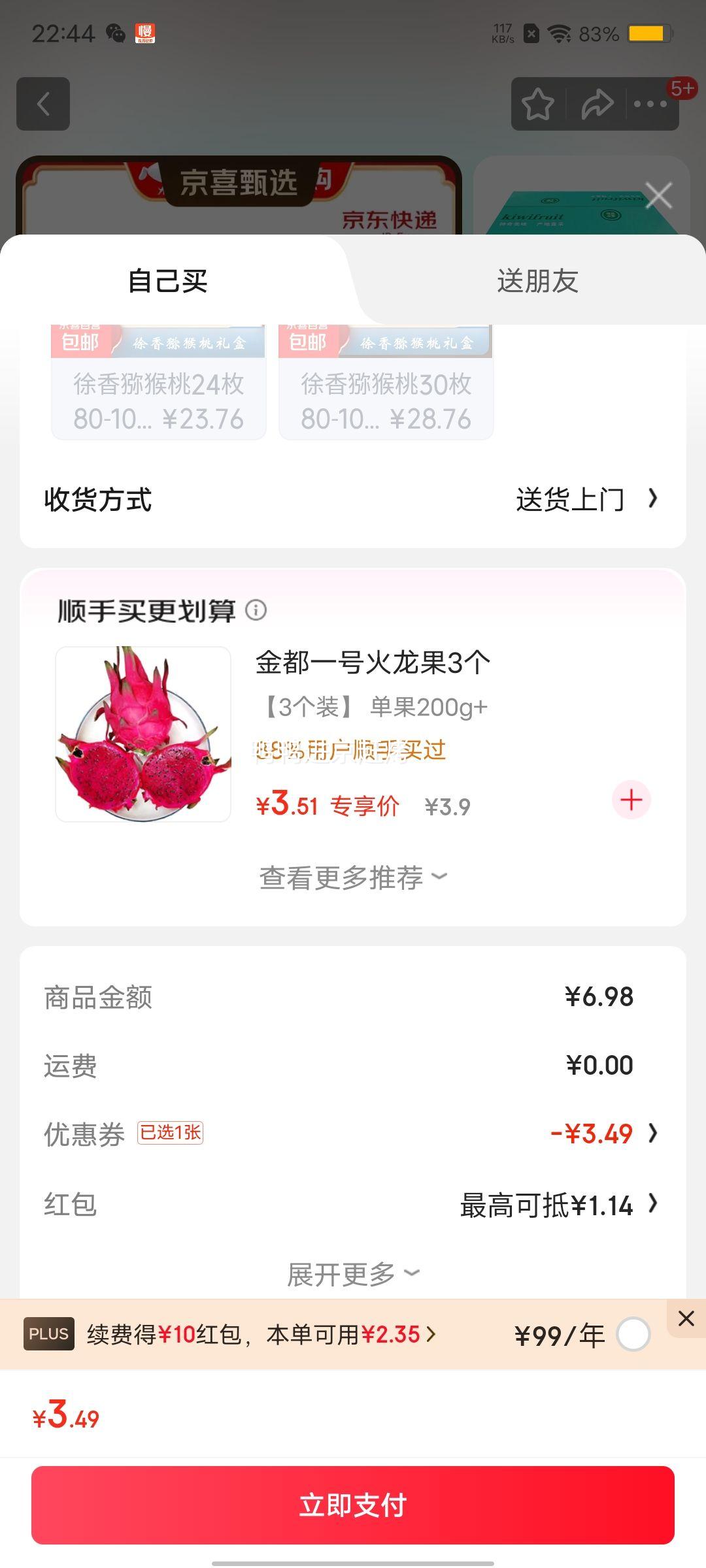Select the 自己买 tab

pos(168,281)
